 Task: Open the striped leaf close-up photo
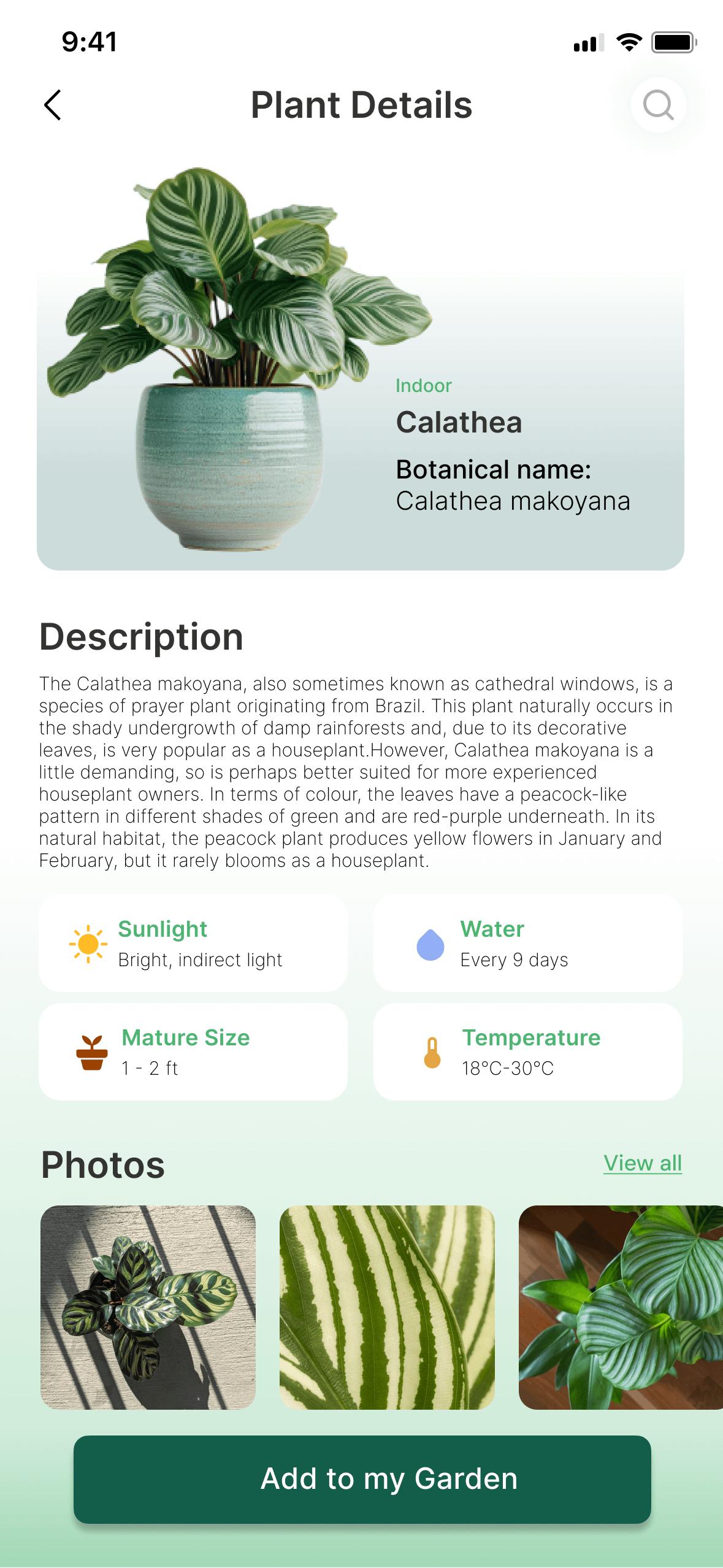coord(387,1307)
